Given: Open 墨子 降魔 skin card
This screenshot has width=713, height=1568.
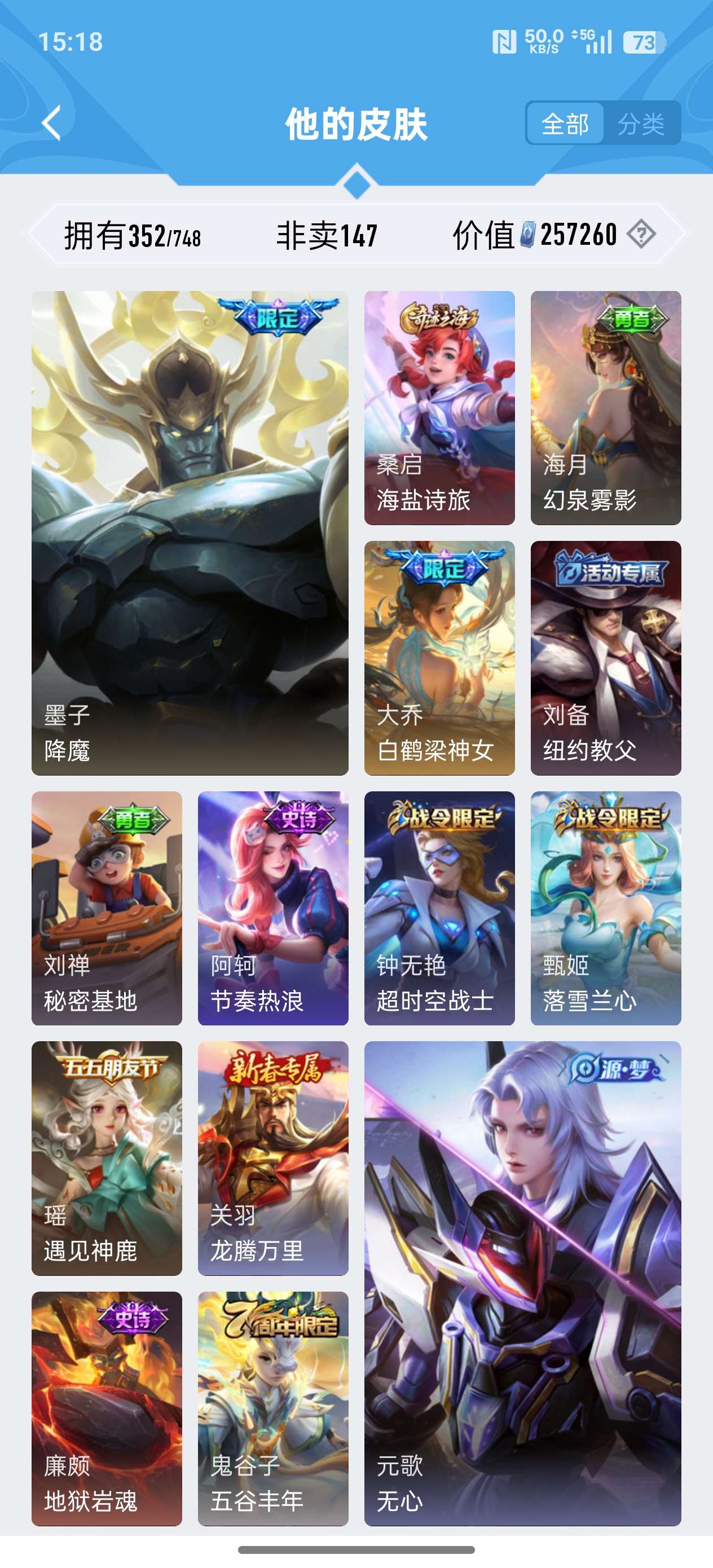Looking at the screenshot, I should click(190, 532).
